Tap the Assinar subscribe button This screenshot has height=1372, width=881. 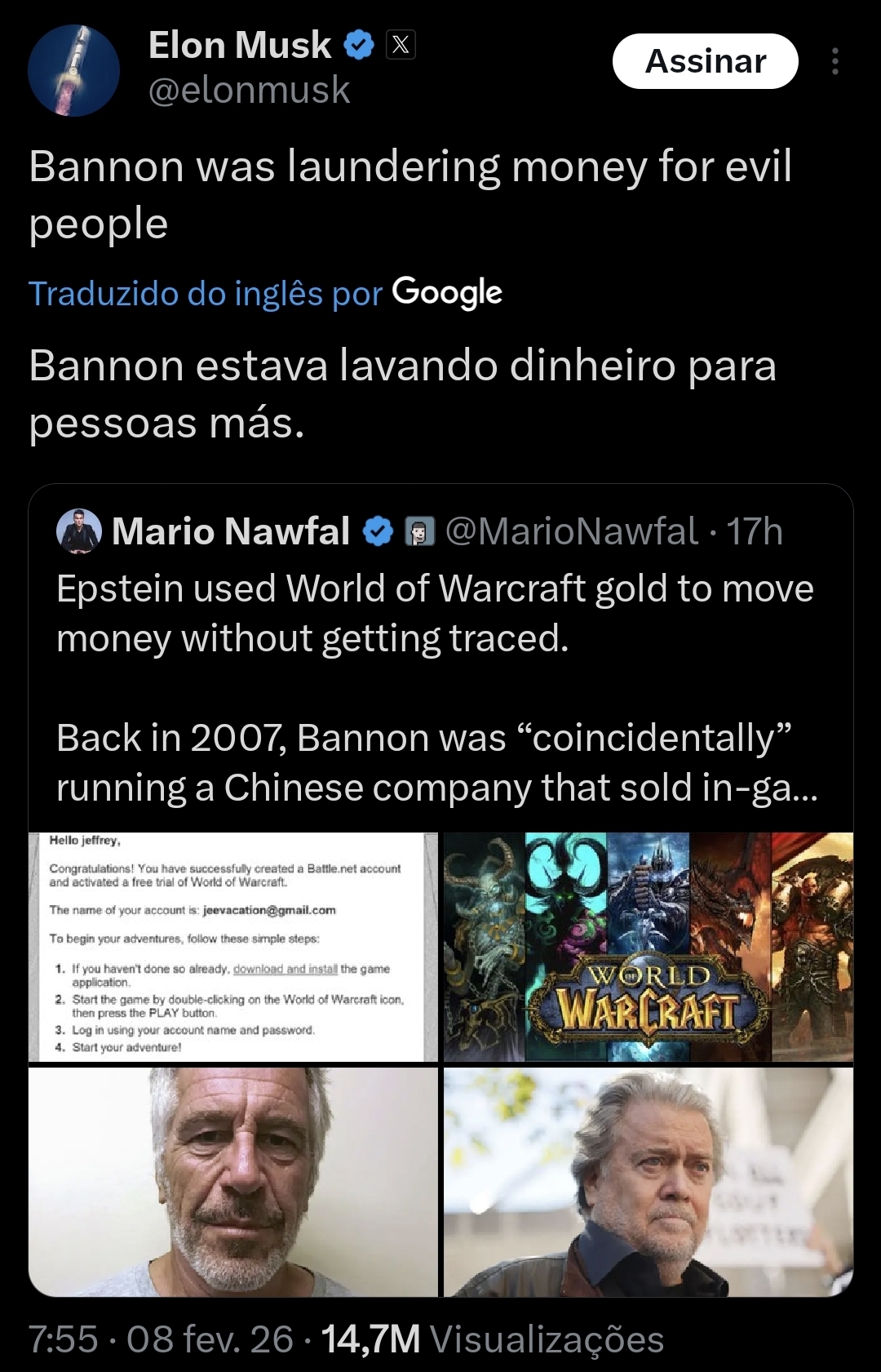(705, 61)
